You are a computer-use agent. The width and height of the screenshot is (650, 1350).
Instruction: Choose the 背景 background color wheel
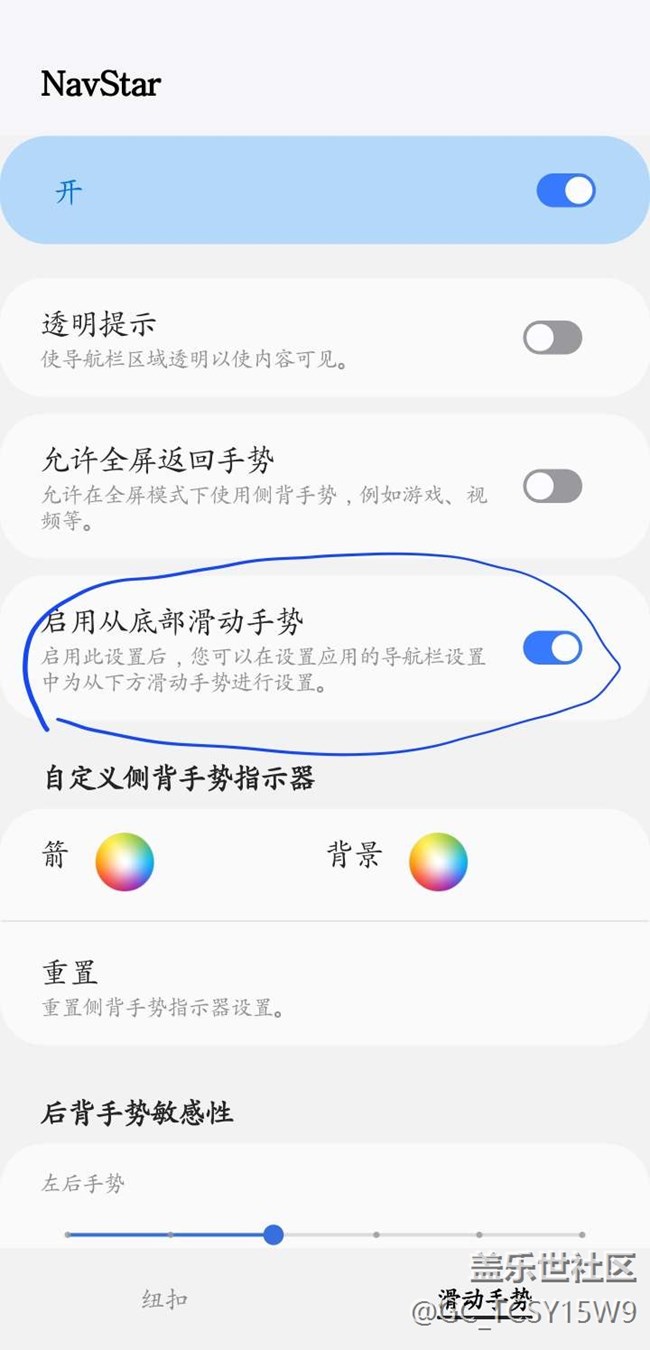(x=438, y=861)
